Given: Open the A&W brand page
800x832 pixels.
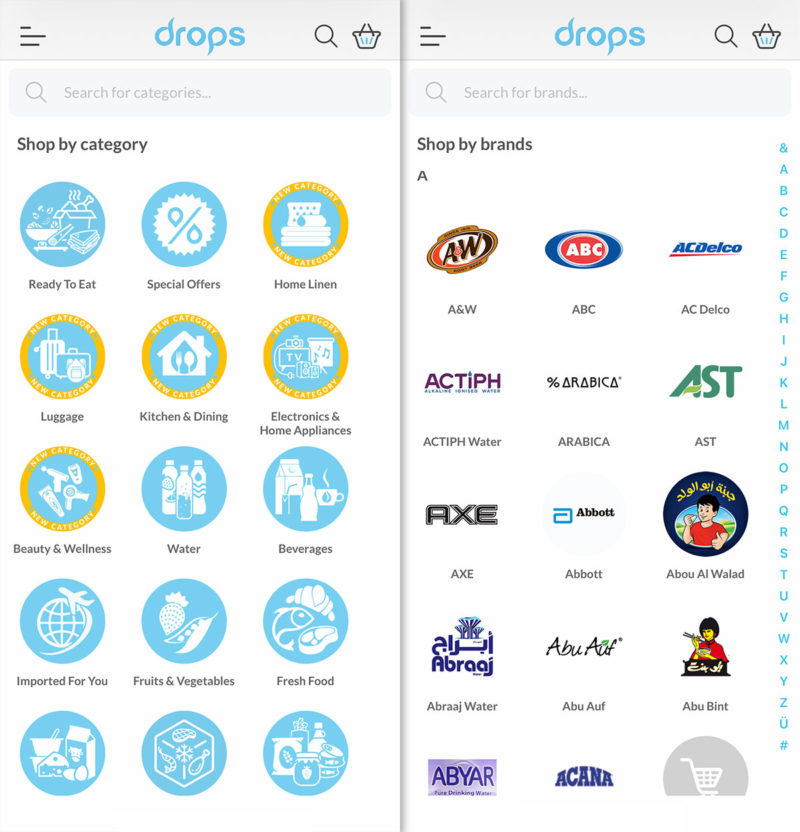Looking at the screenshot, I should tap(462, 249).
